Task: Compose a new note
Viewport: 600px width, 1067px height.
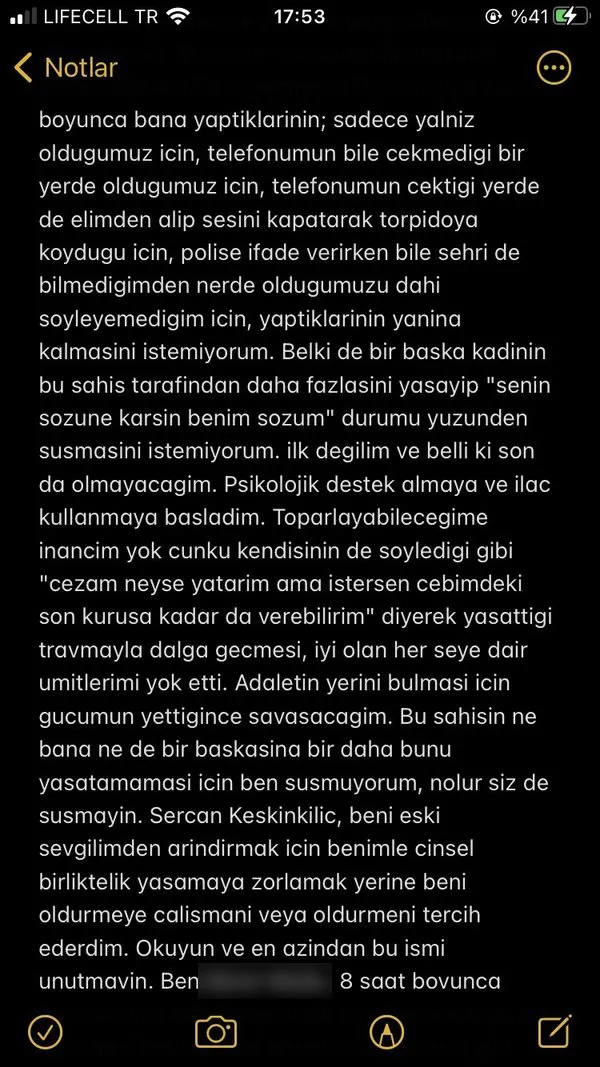Action: pyautogui.click(x=554, y=1030)
